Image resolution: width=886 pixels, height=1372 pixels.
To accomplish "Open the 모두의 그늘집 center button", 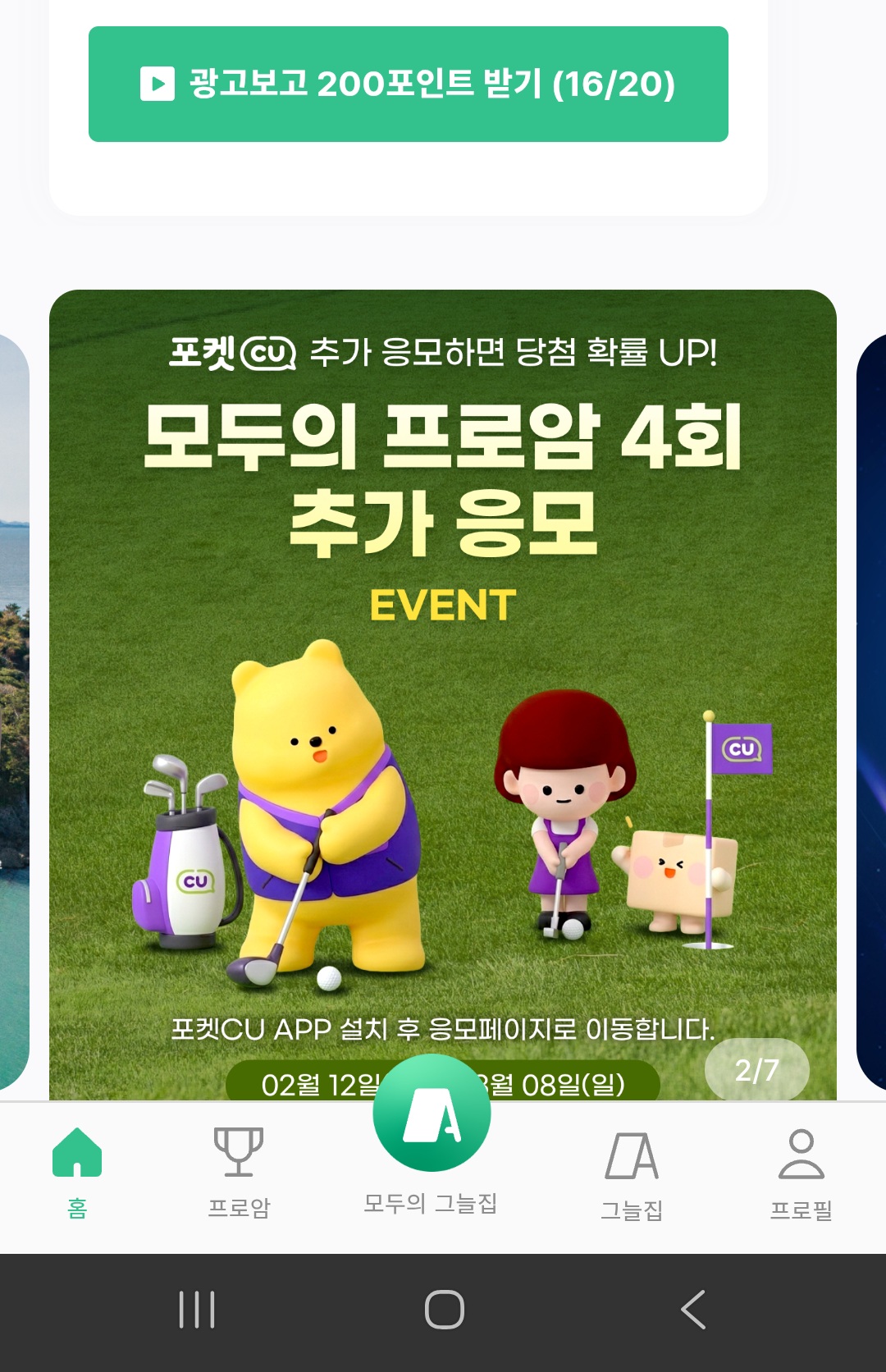I will 432,1116.
